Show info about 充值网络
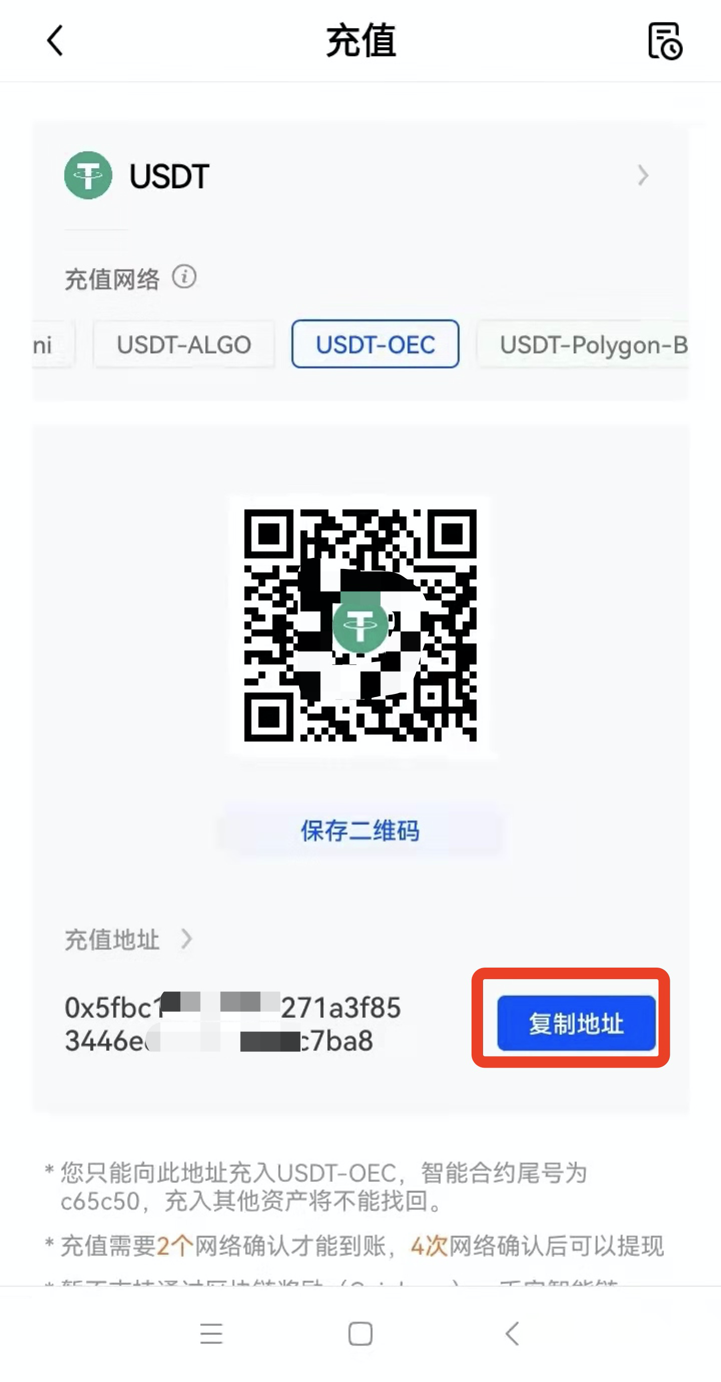This screenshot has height=1382, width=721. pos(184,277)
